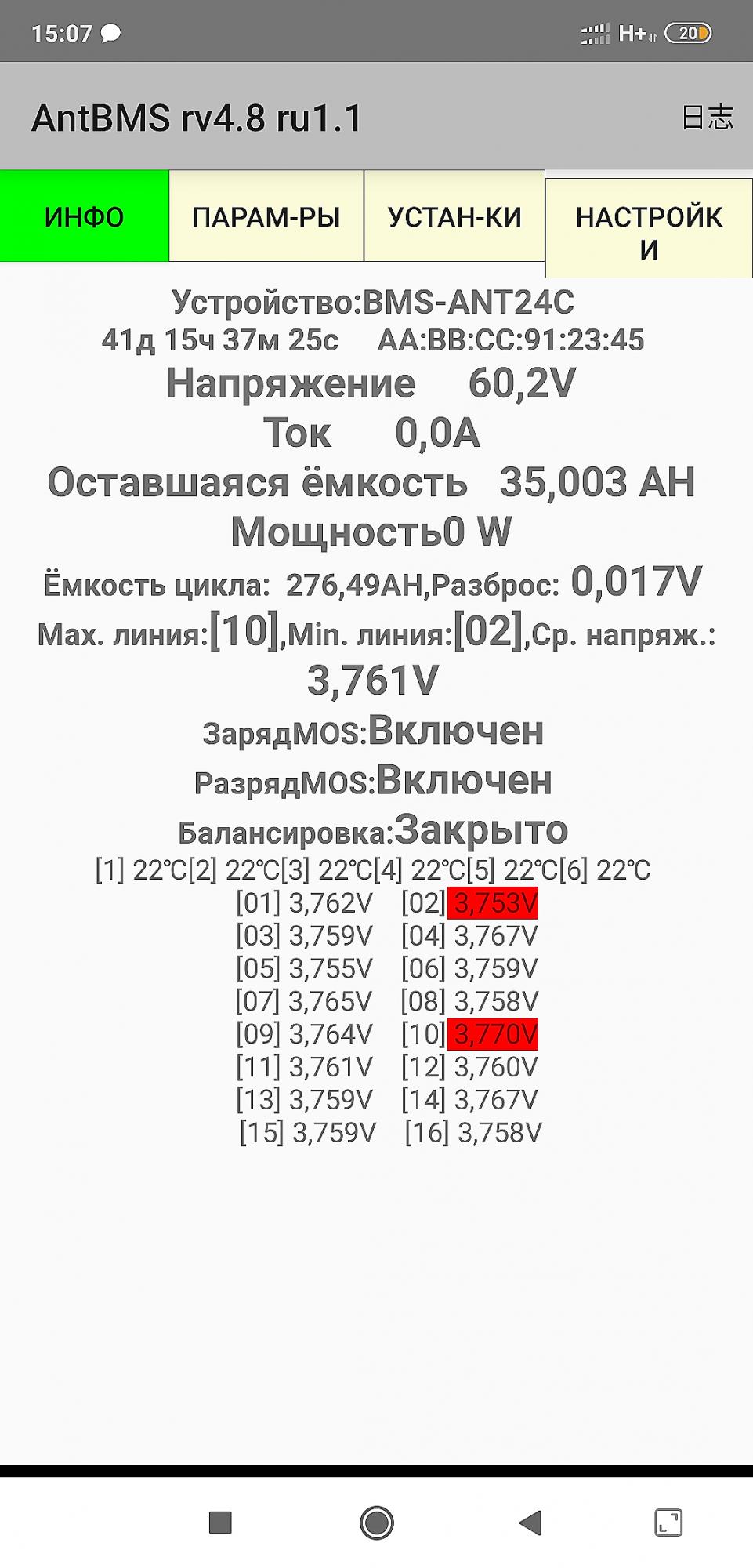Viewport: 753px width, 1568px height.
Task: Go to the НАСТРОЙКИ tab
Action: click(649, 229)
